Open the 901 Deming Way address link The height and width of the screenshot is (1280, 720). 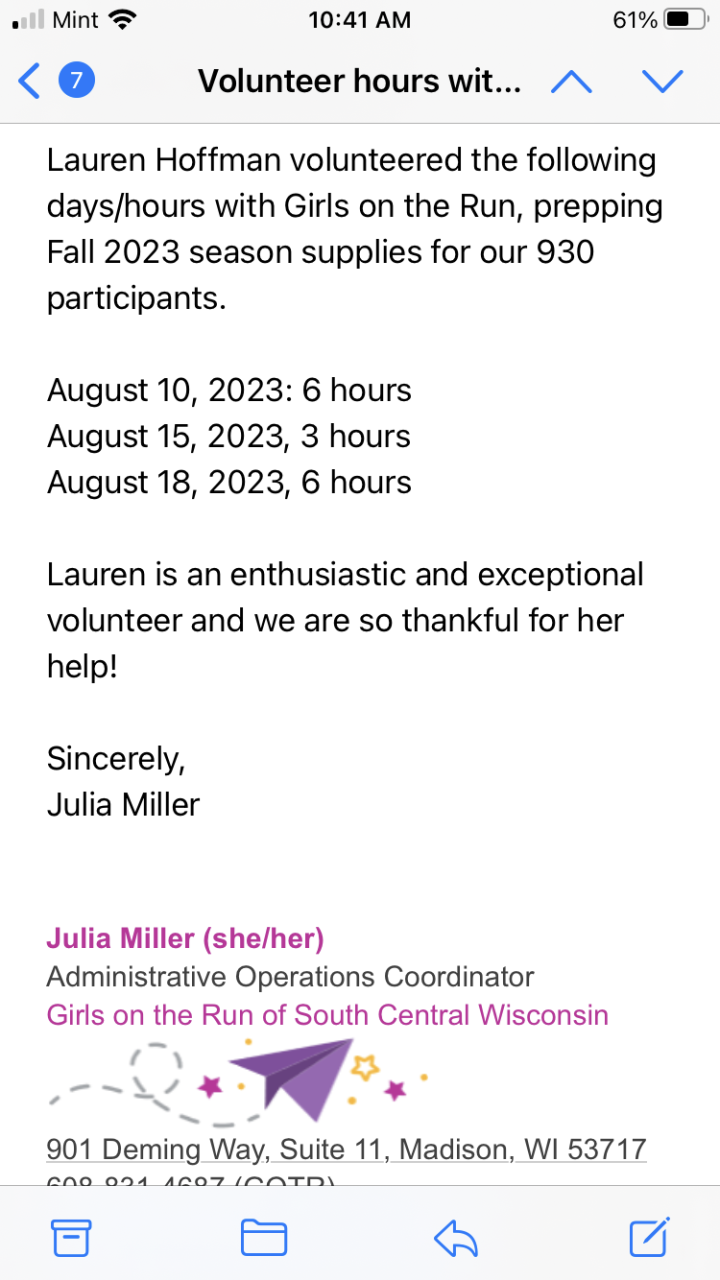tap(346, 1149)
